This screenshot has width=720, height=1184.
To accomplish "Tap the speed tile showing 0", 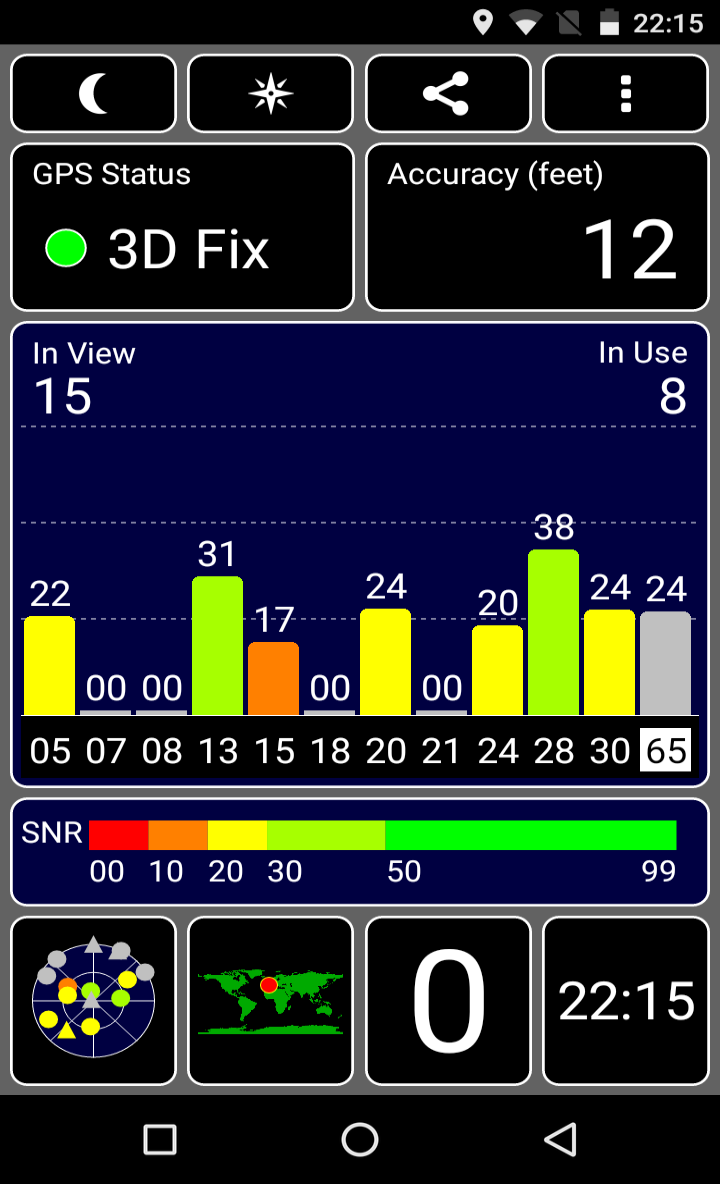I will (448, 1001).
